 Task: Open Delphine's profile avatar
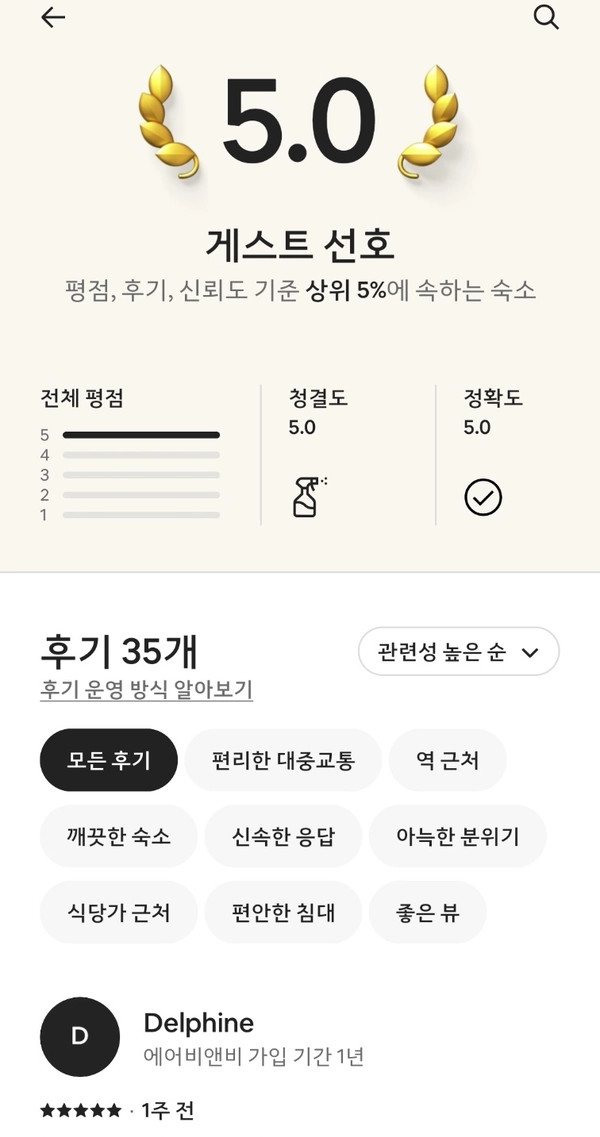coord(80,1036)
